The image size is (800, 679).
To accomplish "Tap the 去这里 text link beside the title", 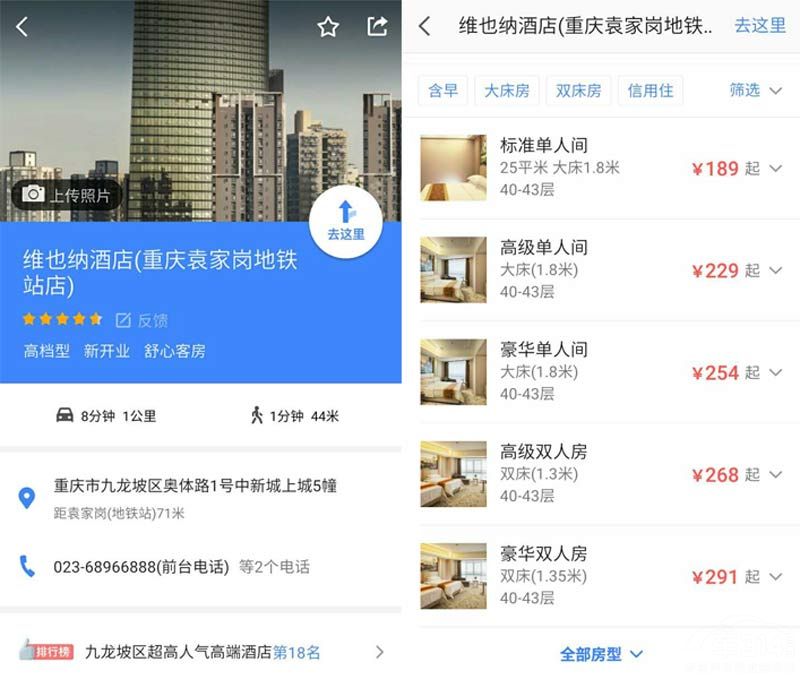I will 760,26.
